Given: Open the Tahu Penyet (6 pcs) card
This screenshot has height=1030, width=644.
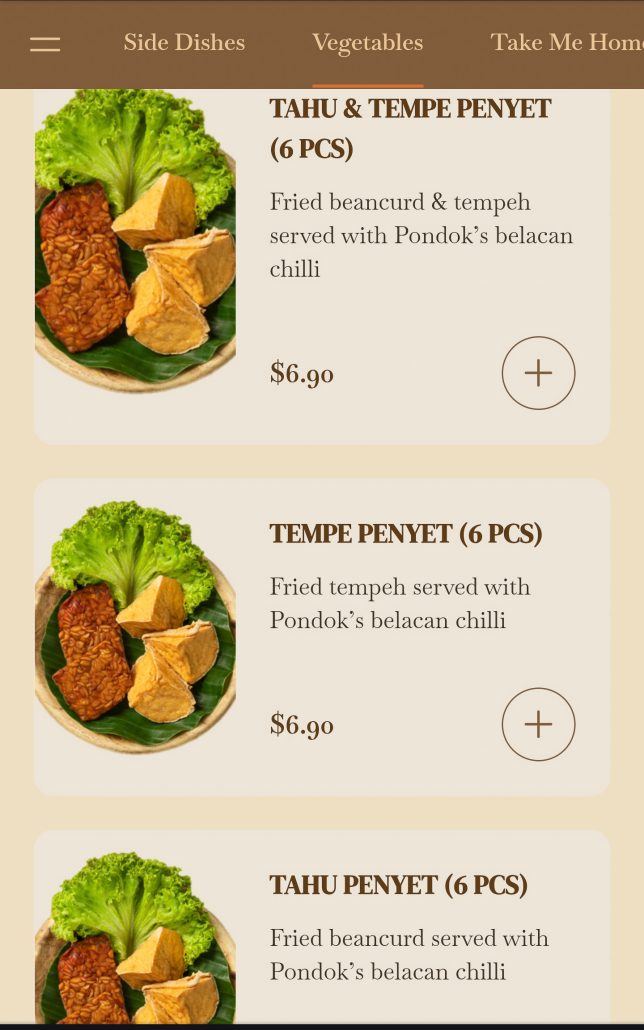Looking at the screenshot, I should pyautogui.click(x=398, y=885).
